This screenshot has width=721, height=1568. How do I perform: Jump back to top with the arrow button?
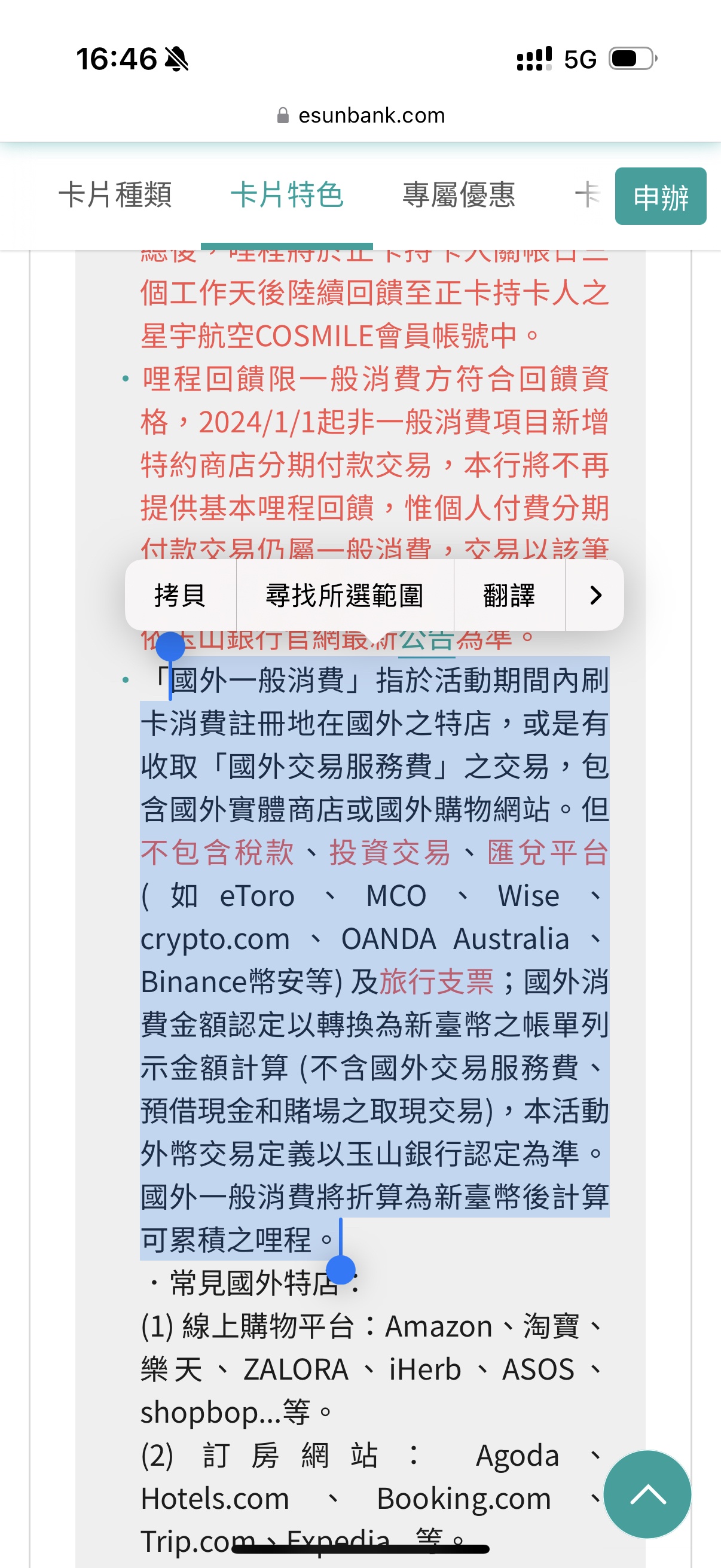pos(647,1494)
